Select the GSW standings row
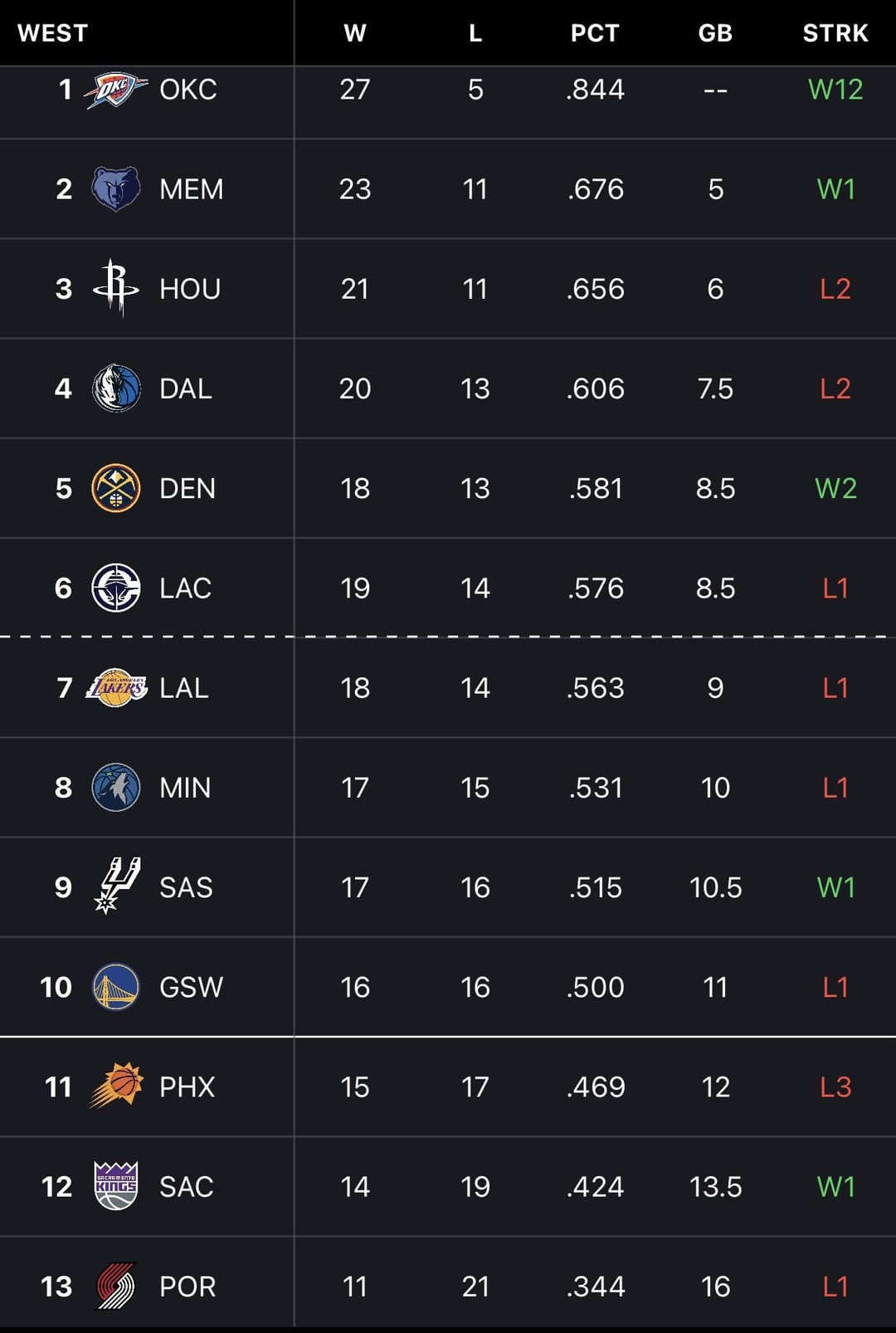This screenshot has width=896, height=1333. click(x=191, y=987)
